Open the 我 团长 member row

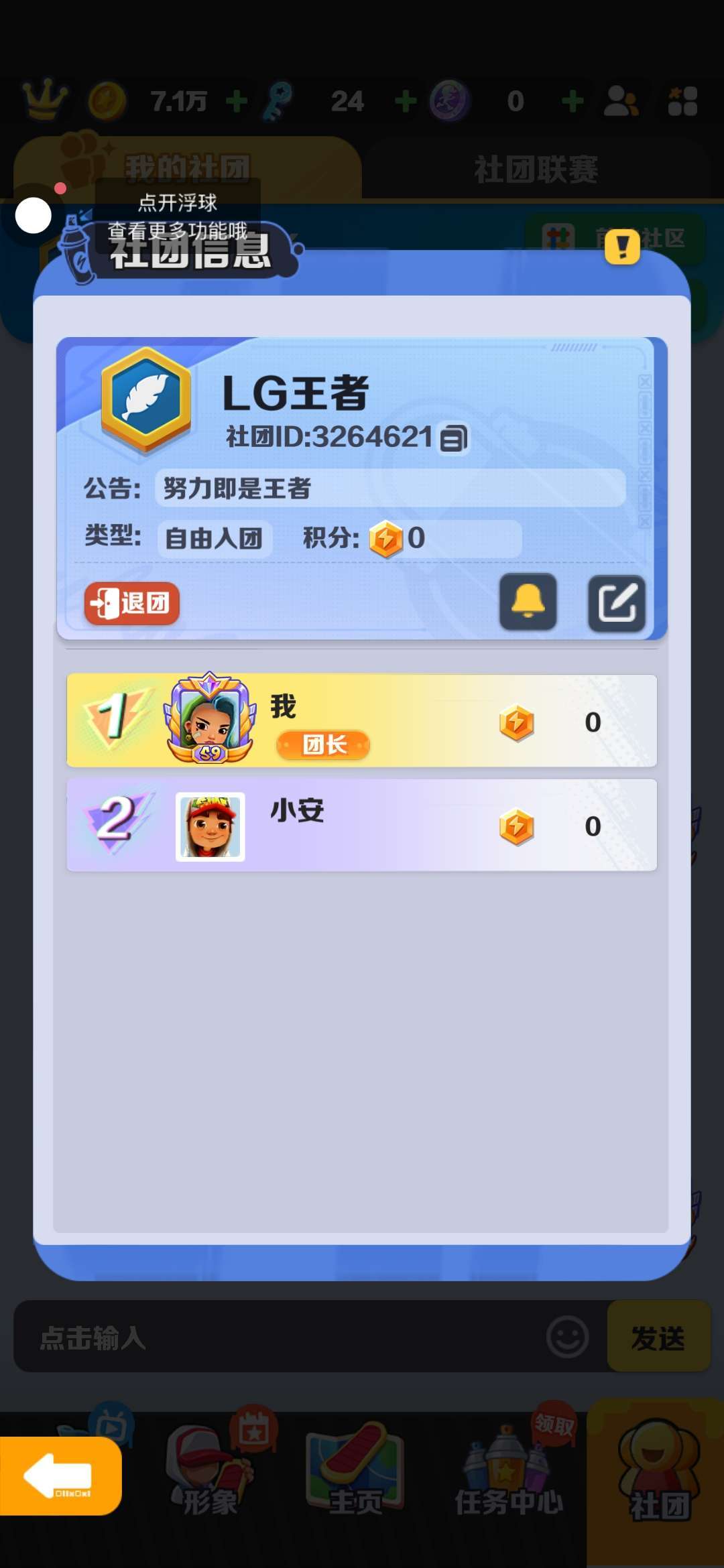361,721
